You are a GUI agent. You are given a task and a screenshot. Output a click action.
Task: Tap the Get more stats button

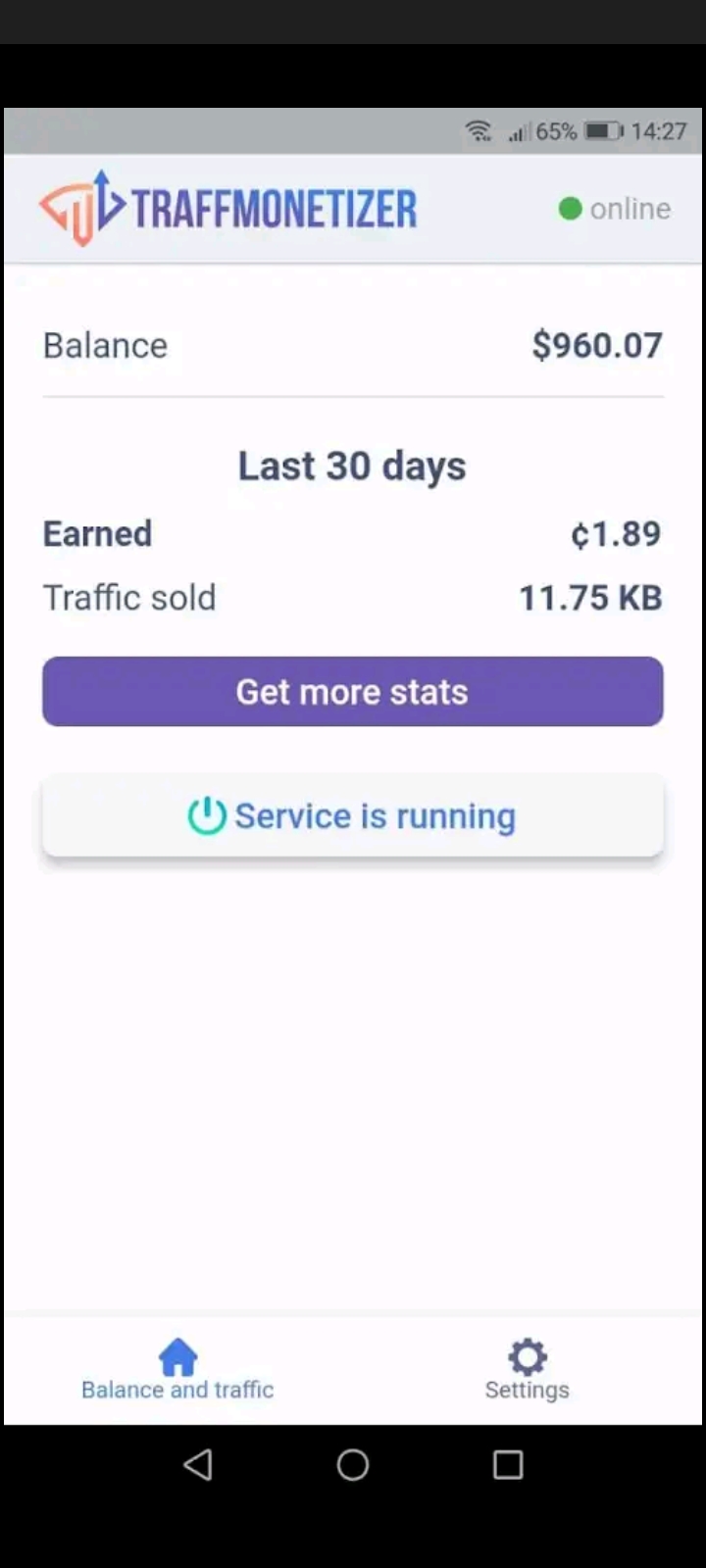(352, 692)
